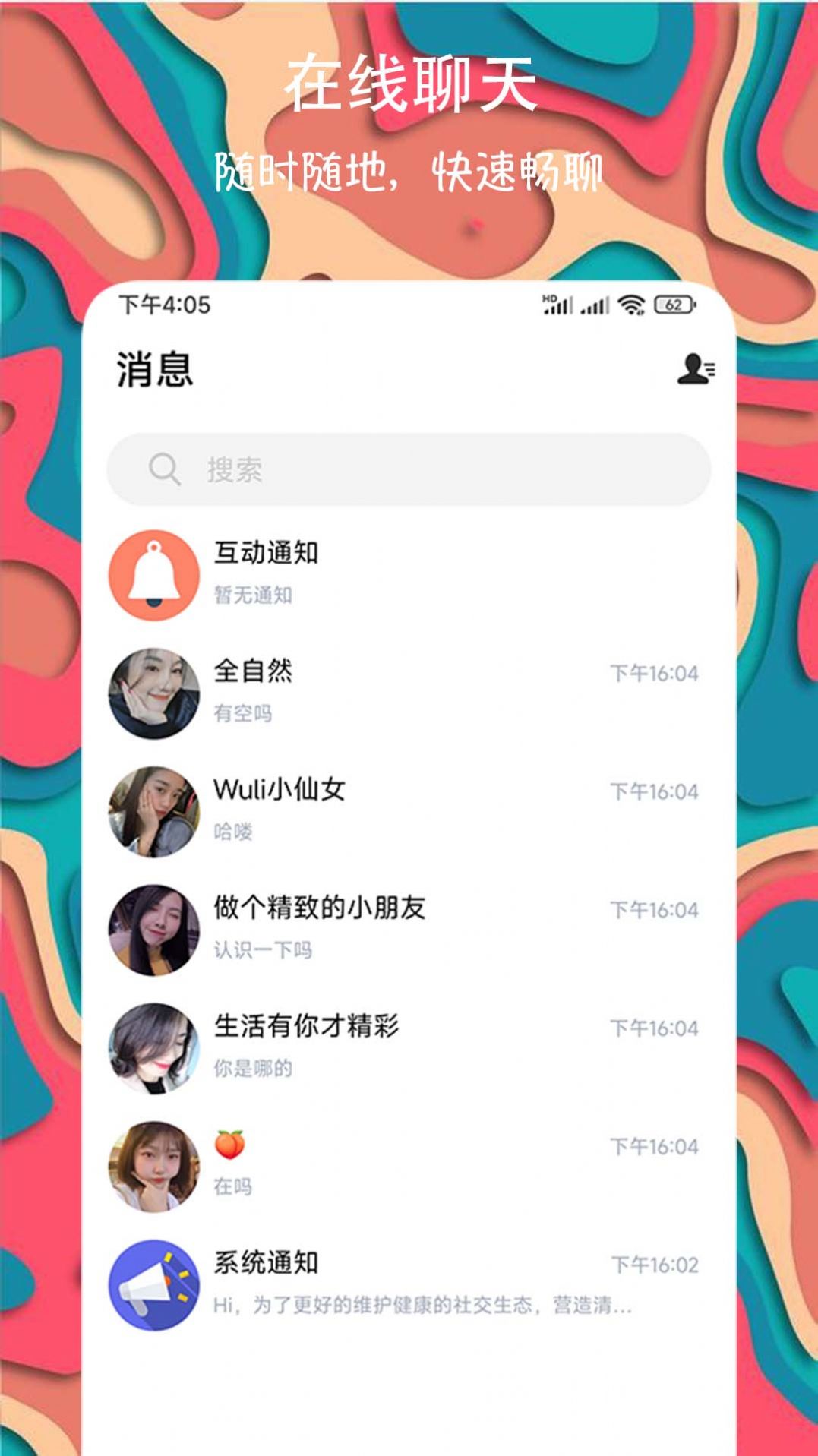The image size is (818, 1456).
Task: Open the contacts icon beside 消息 title
Action: (696, 370)
